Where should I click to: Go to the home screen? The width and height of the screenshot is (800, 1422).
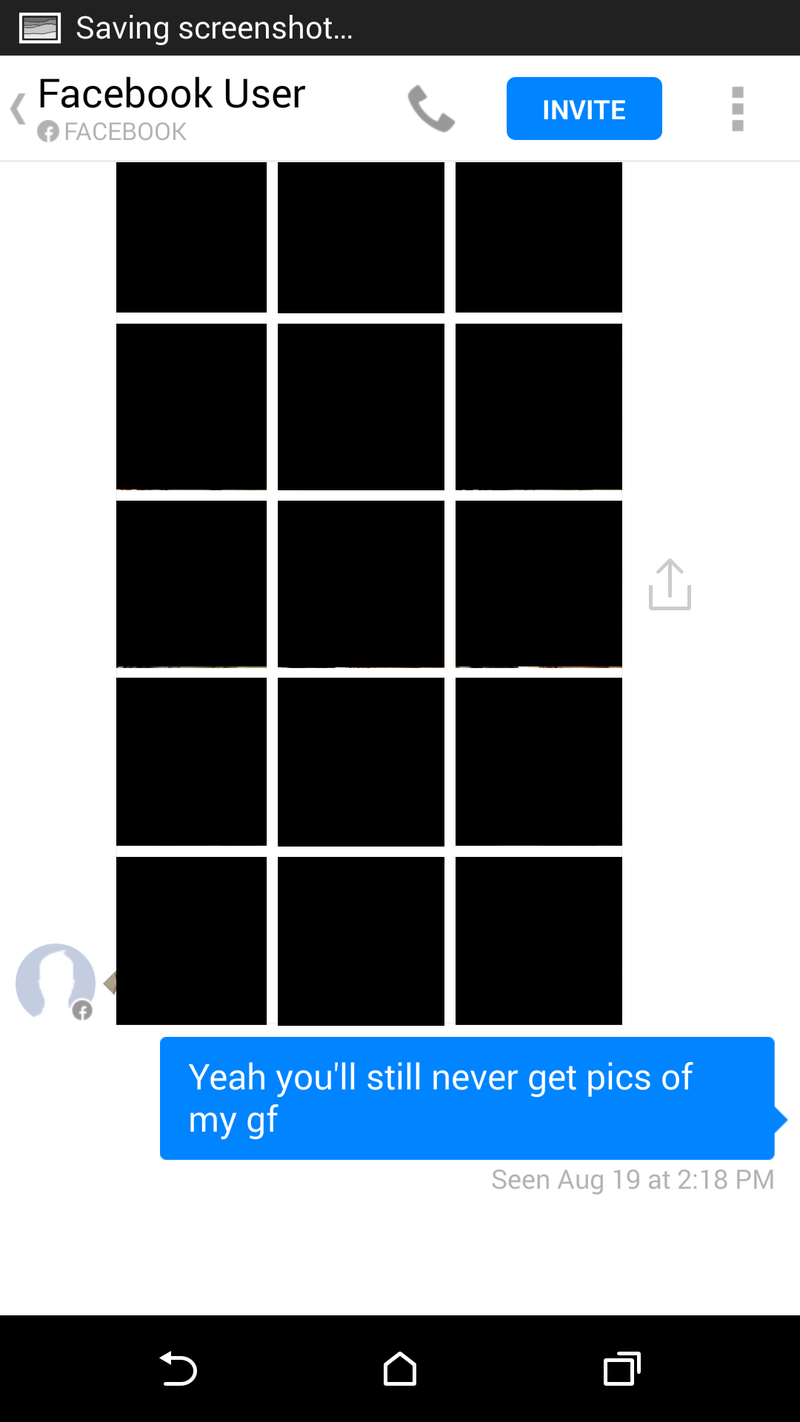400,1368
